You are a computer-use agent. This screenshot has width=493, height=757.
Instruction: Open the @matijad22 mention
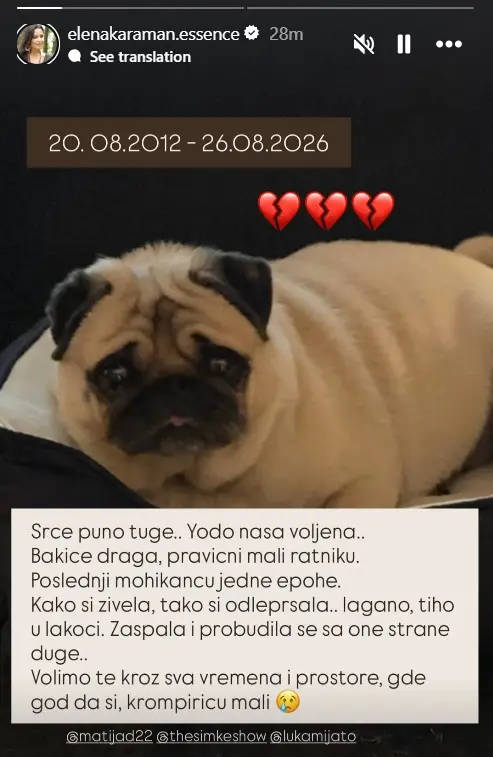tap(110, 736)
